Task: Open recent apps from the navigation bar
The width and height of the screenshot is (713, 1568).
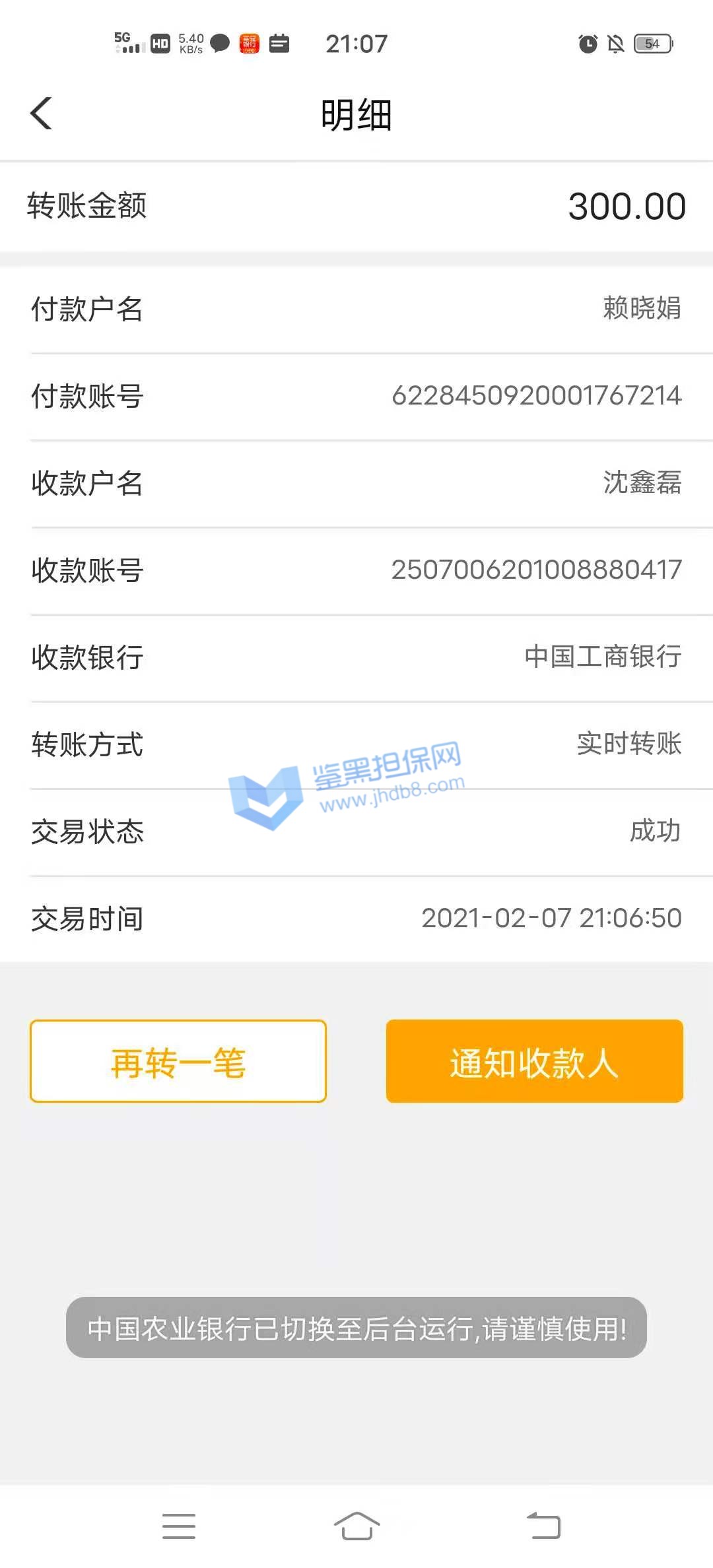Action: point(179,1526)
